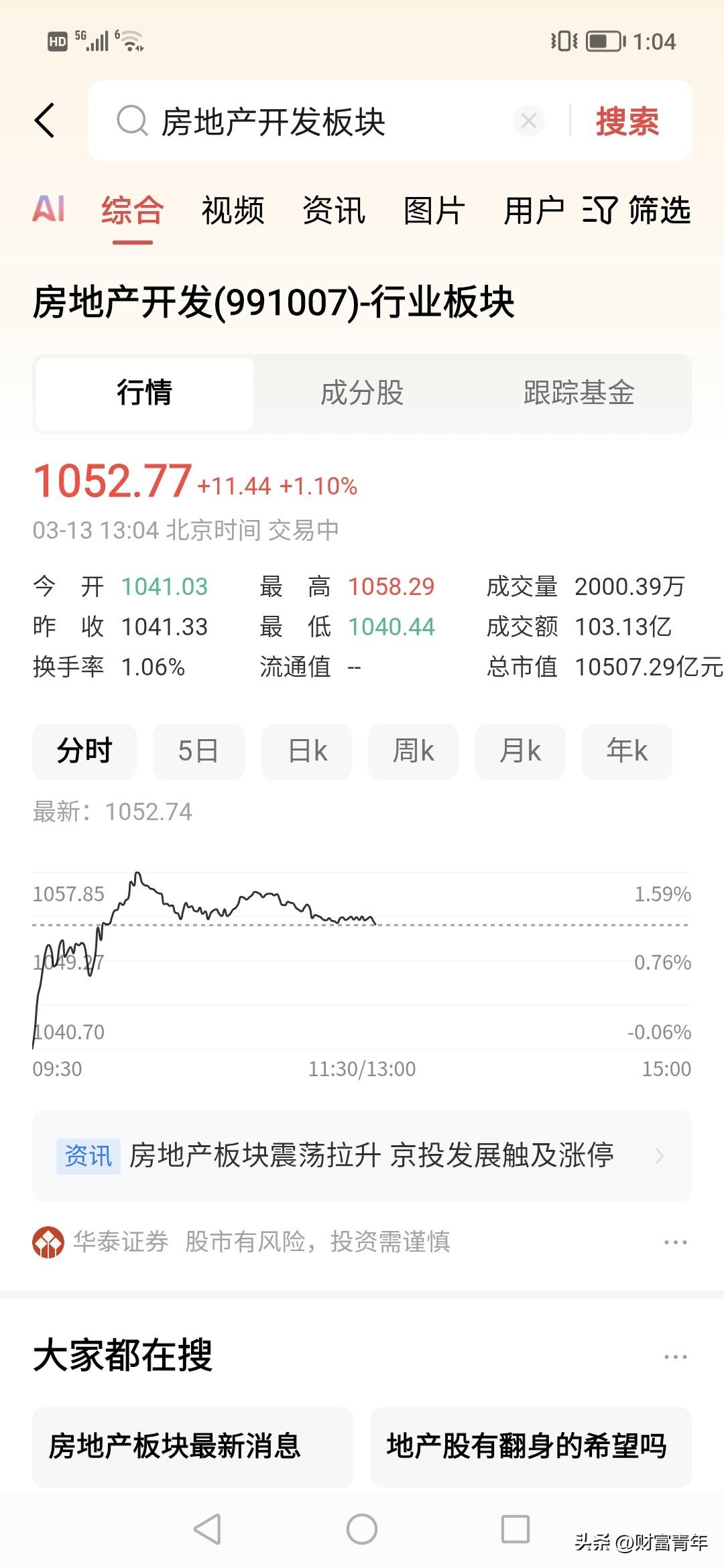Switch to the 视频 tab

233,210
